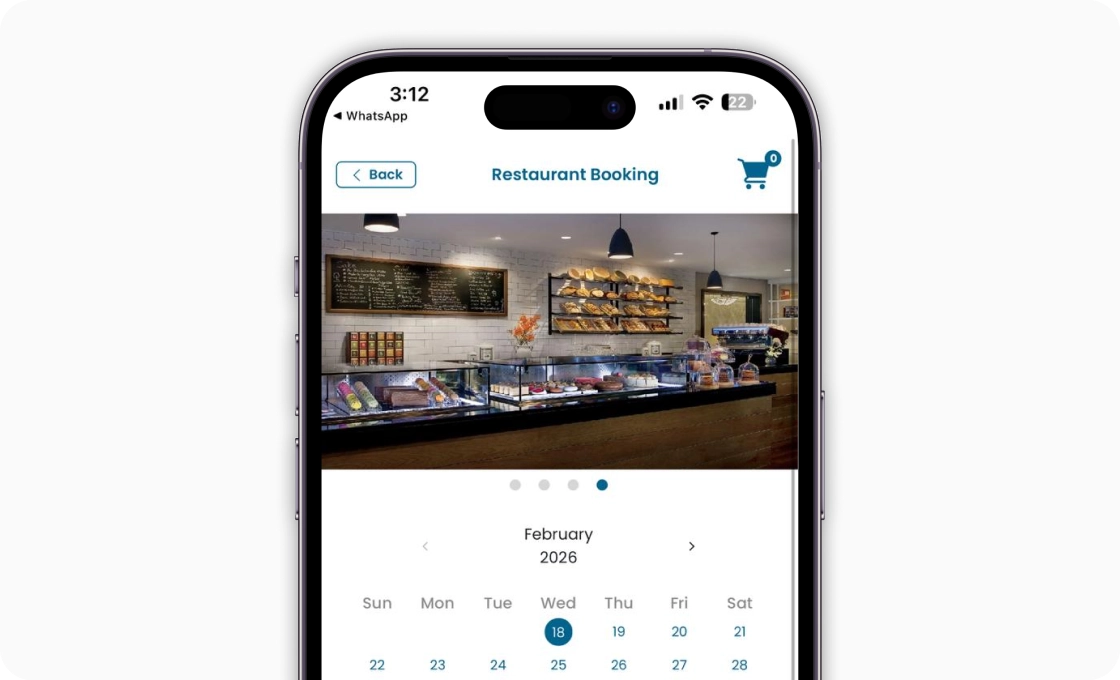Tap the Back button
1120x680 pixels.
click(376, 175)
